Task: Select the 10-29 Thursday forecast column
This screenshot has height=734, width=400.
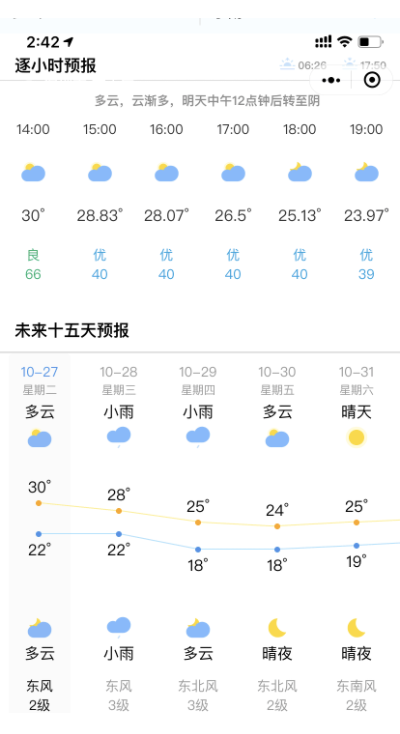Action: [x=198, y=534]
